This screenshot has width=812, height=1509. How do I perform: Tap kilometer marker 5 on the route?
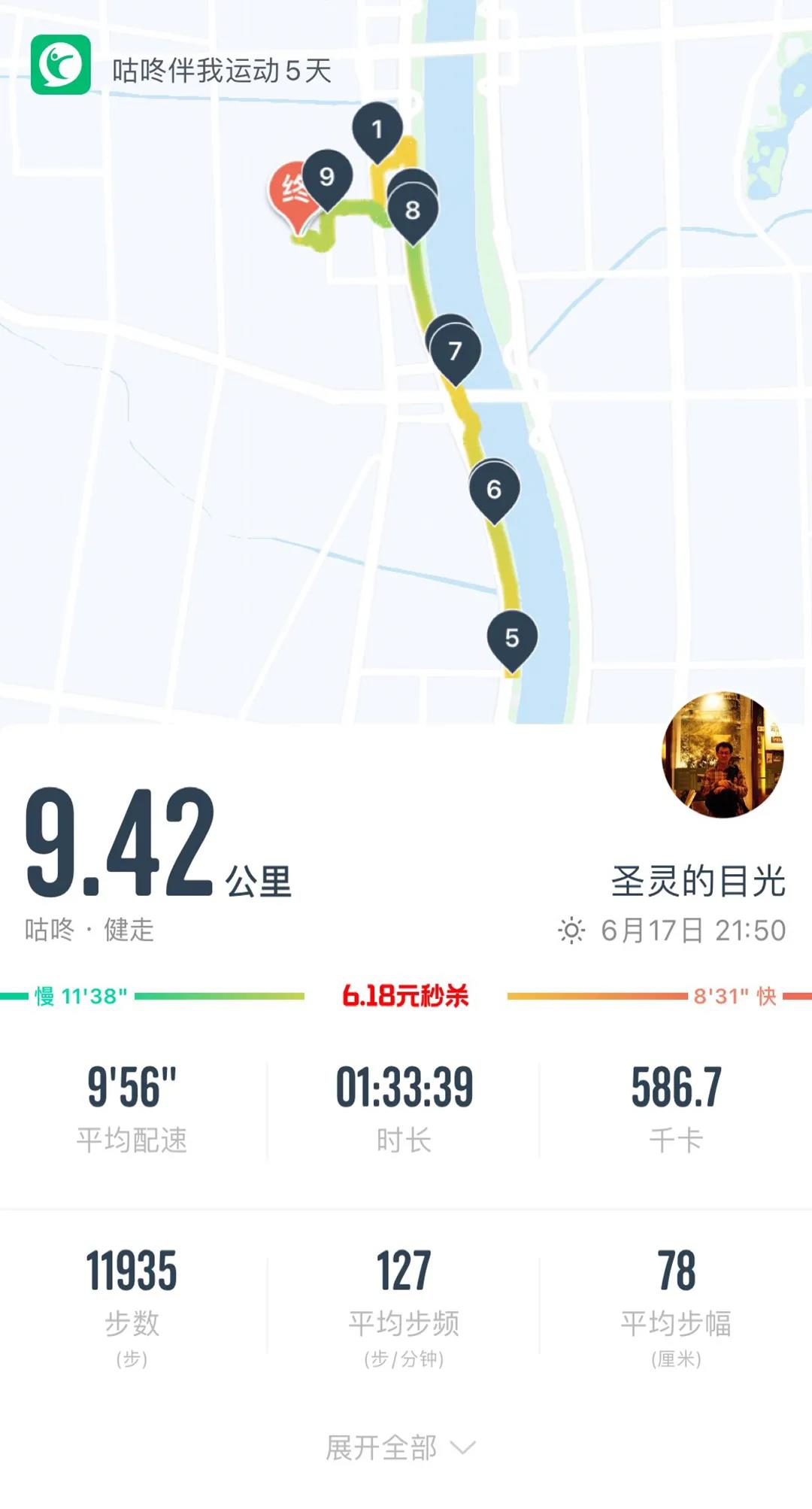click(512, 638)
